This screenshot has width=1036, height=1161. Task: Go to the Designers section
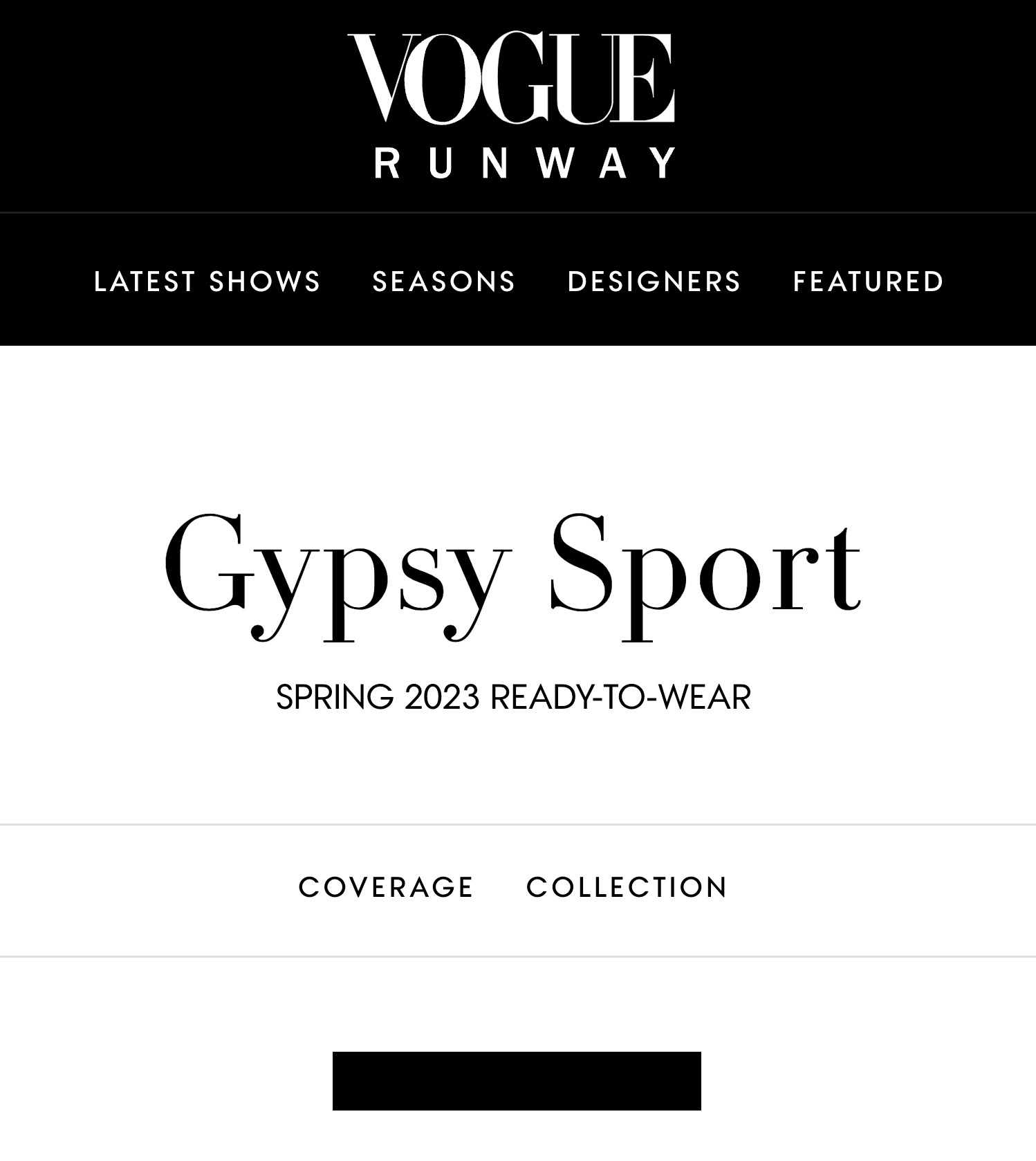click(x=654, y=281)
